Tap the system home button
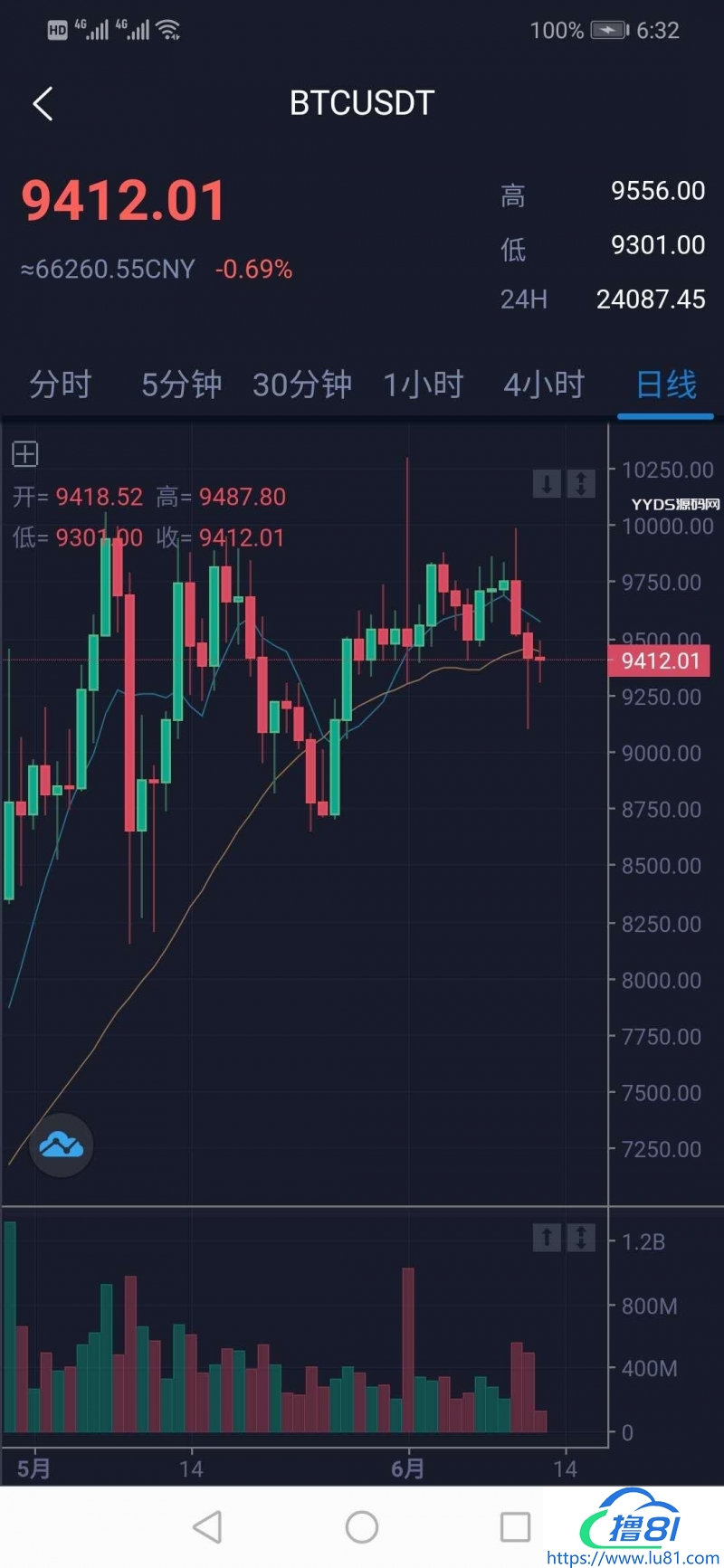 pos(362,1526)
